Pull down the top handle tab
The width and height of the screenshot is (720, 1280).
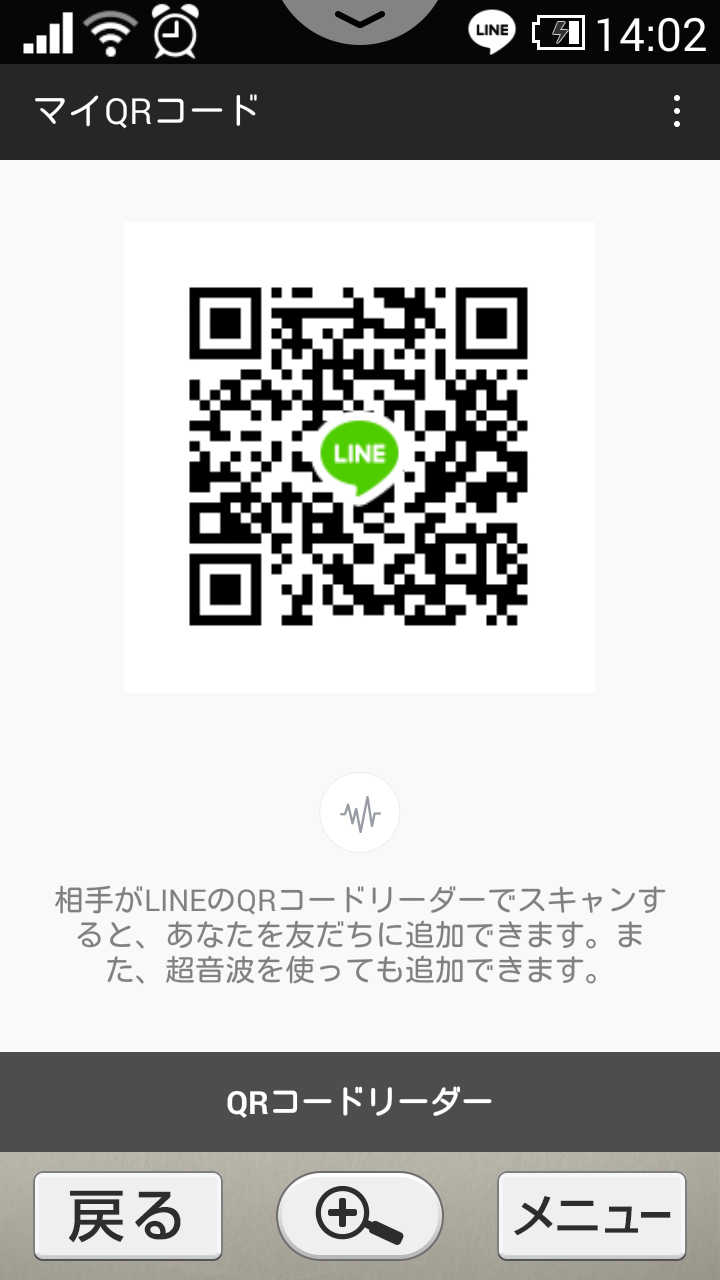[359, 20]
